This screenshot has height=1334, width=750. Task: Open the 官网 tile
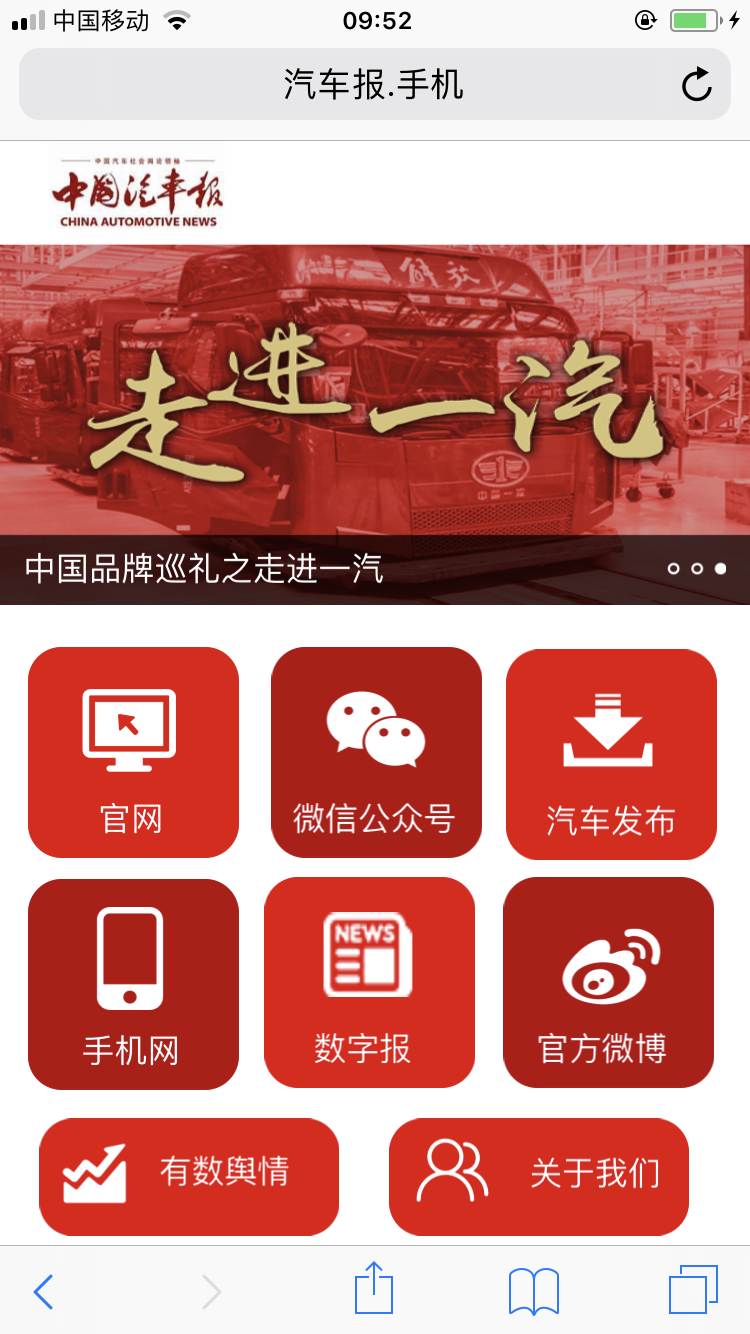tap(133, 752)
